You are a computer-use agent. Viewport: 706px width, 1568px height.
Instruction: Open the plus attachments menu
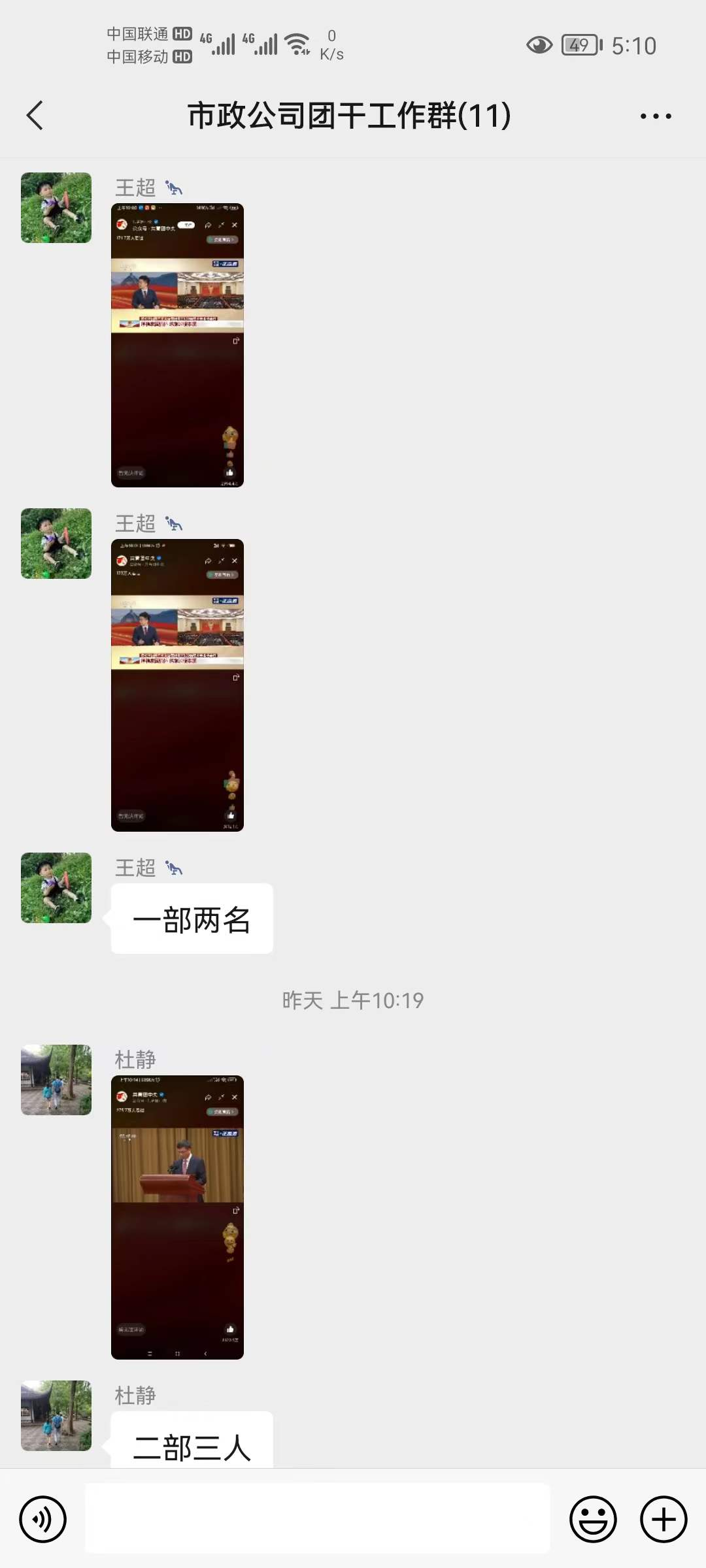(664, 1519)
